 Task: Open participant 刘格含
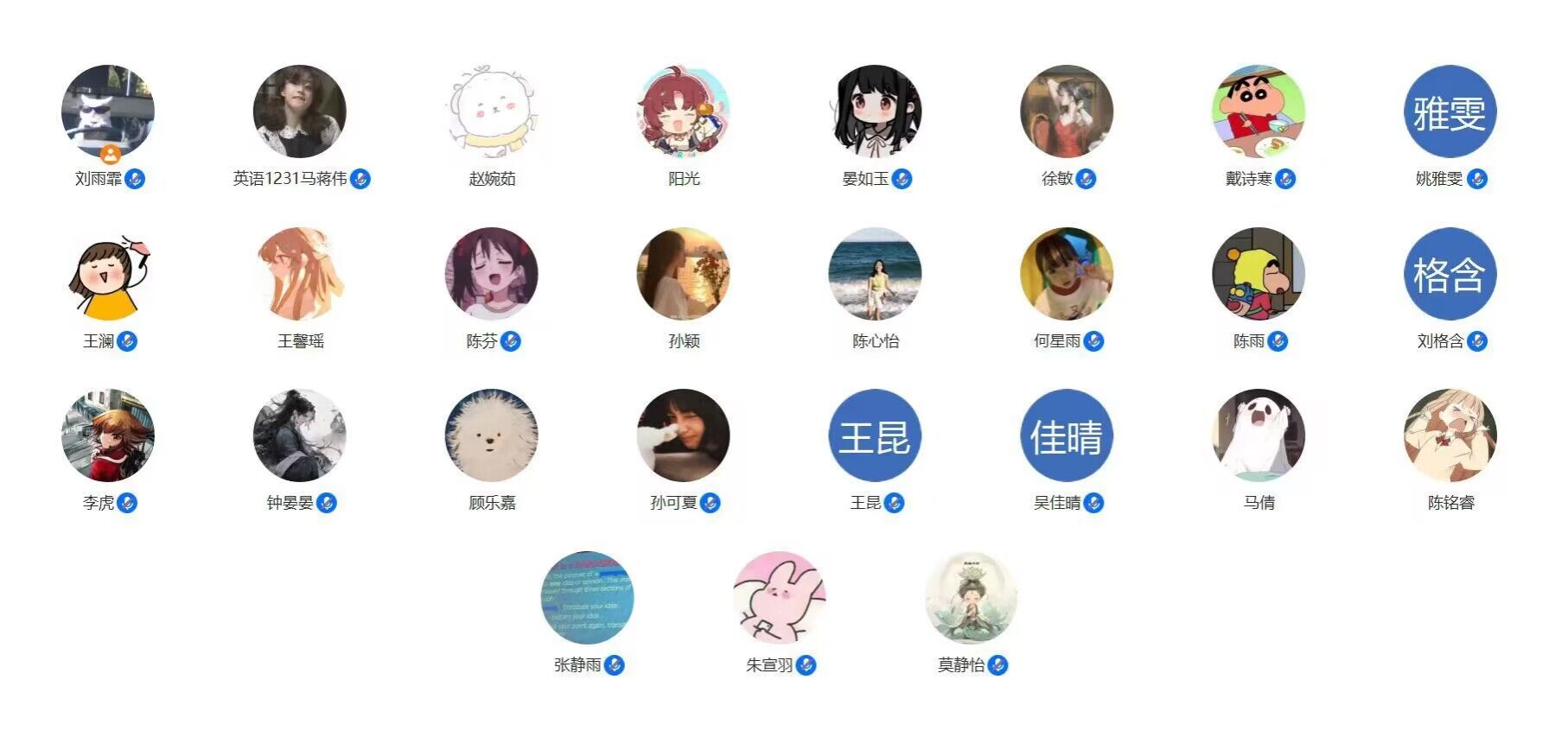[1450, 274]
